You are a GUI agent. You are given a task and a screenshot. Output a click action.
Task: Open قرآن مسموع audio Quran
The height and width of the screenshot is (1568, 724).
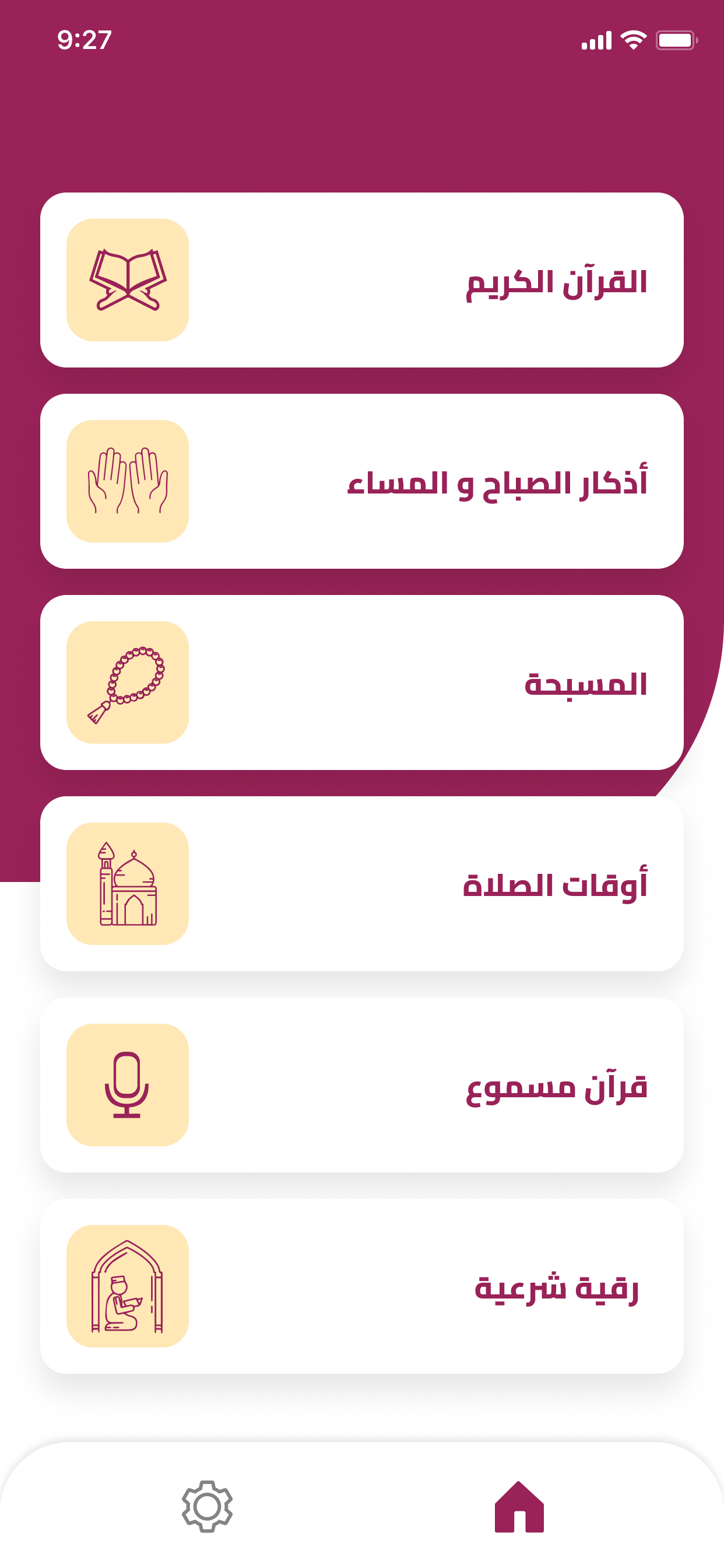pos(361,1084)
